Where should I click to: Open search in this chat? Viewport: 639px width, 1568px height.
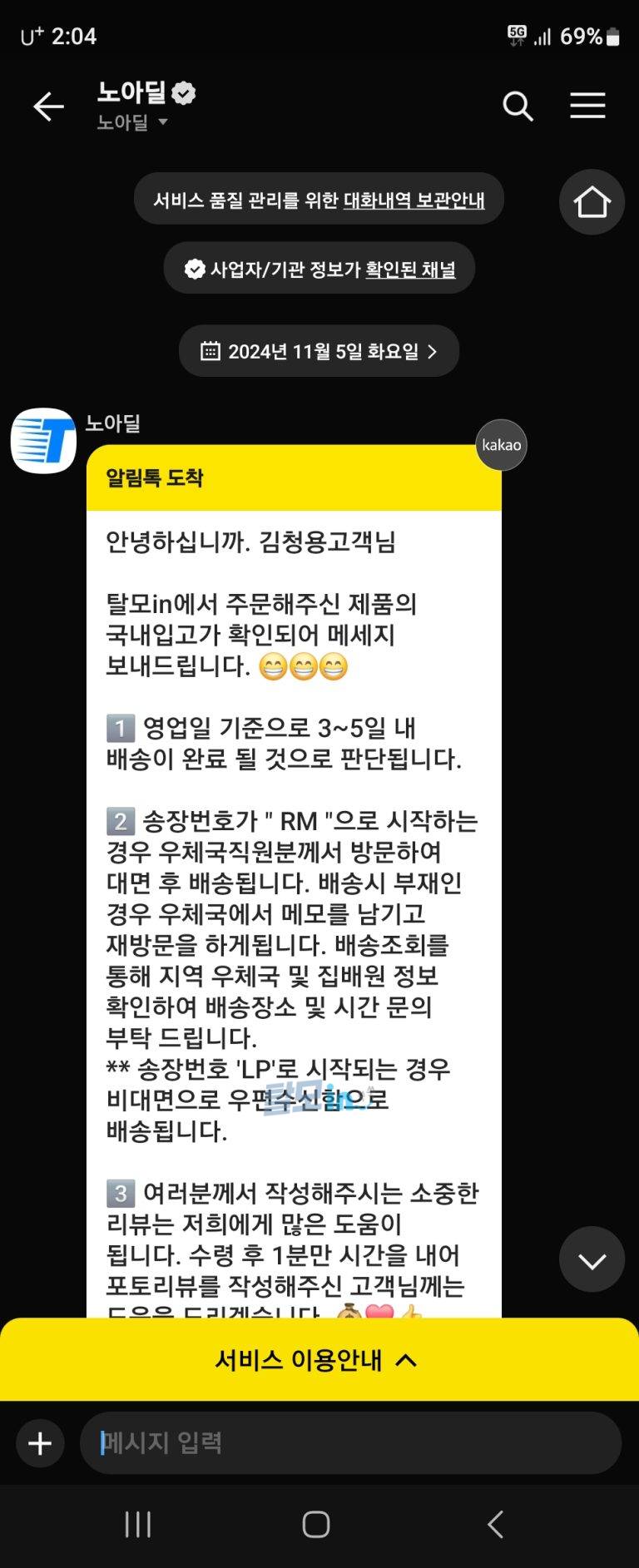click(x=518, y=106)
